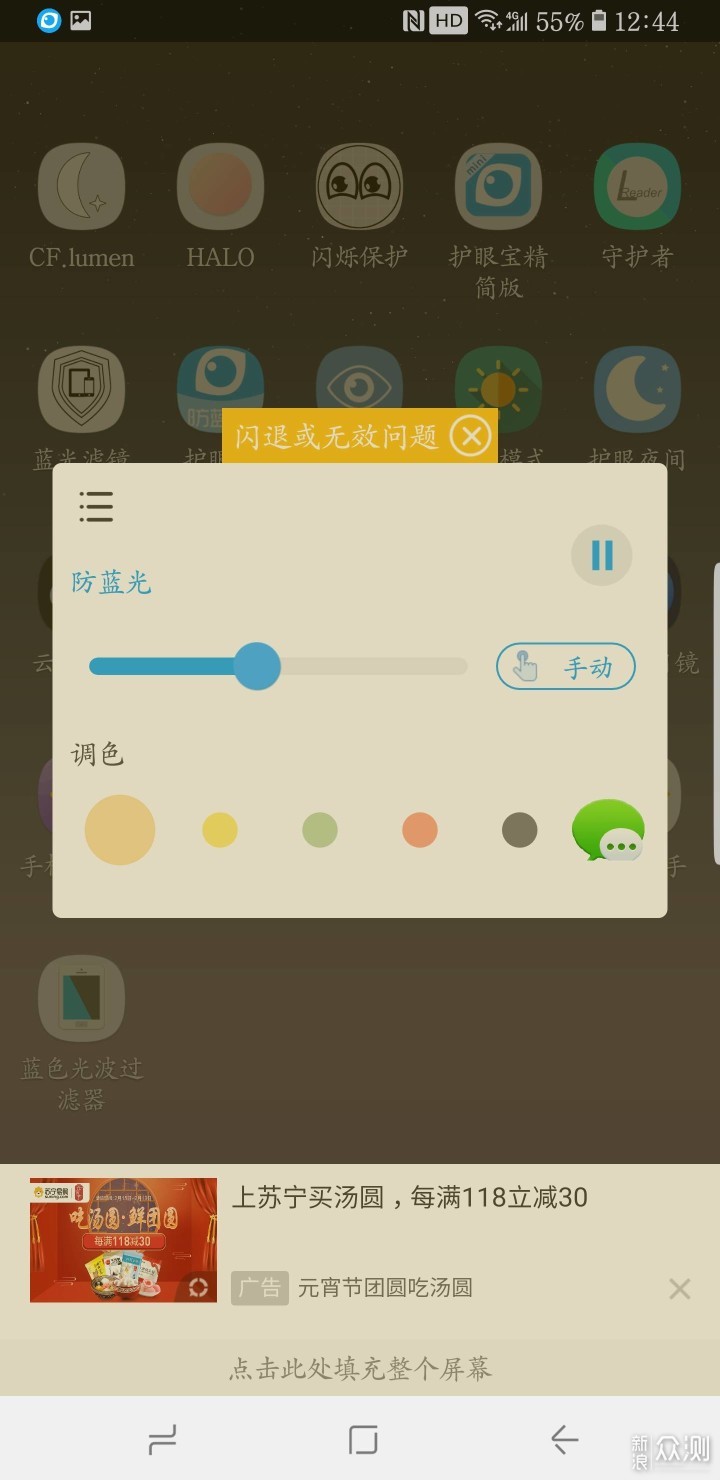This screenshot has height=1480, width=720.
Task: Open the 蓝色光波过滤器 app
Action: coord(81,998)
